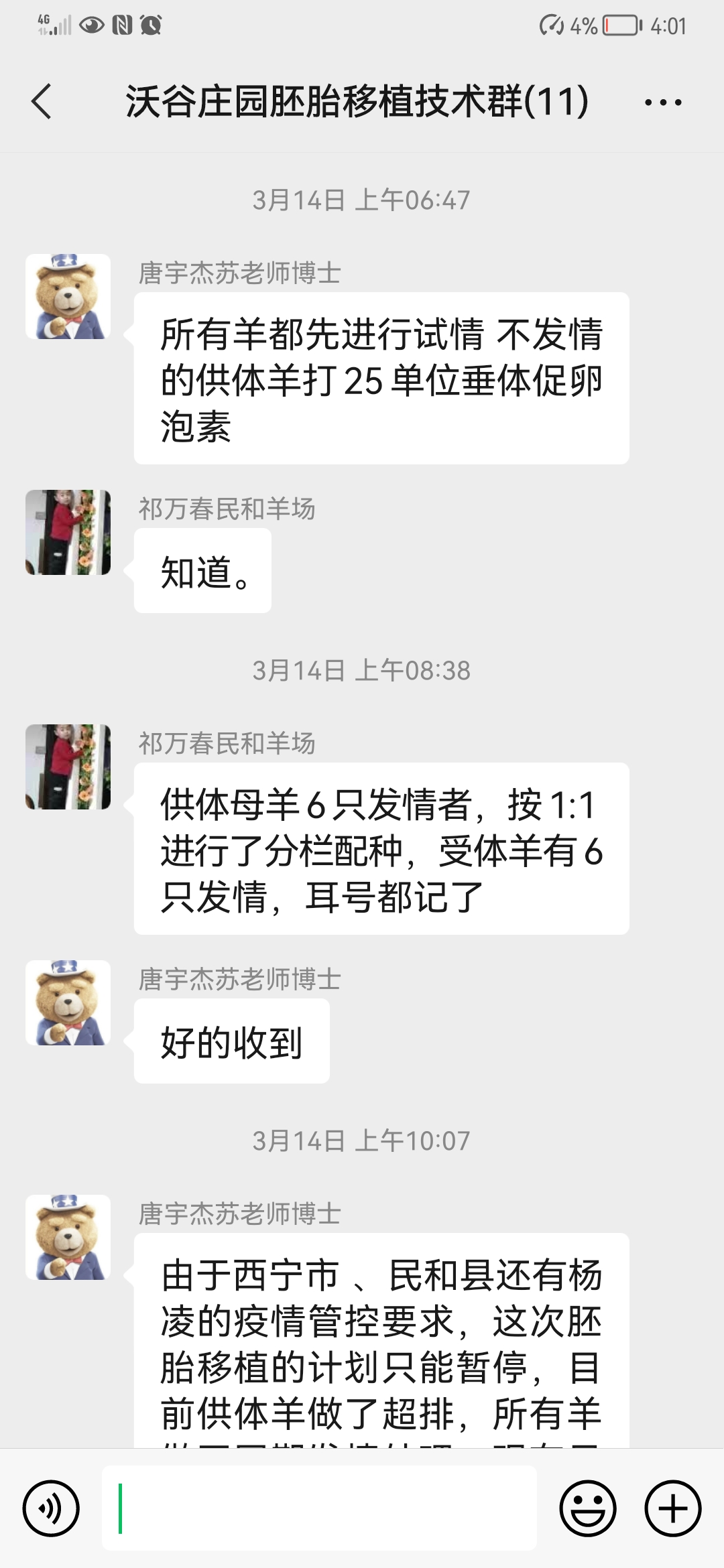Screen dimensions: 724x1568
Task: Open the group chat options menu
Action: point(662,102)
